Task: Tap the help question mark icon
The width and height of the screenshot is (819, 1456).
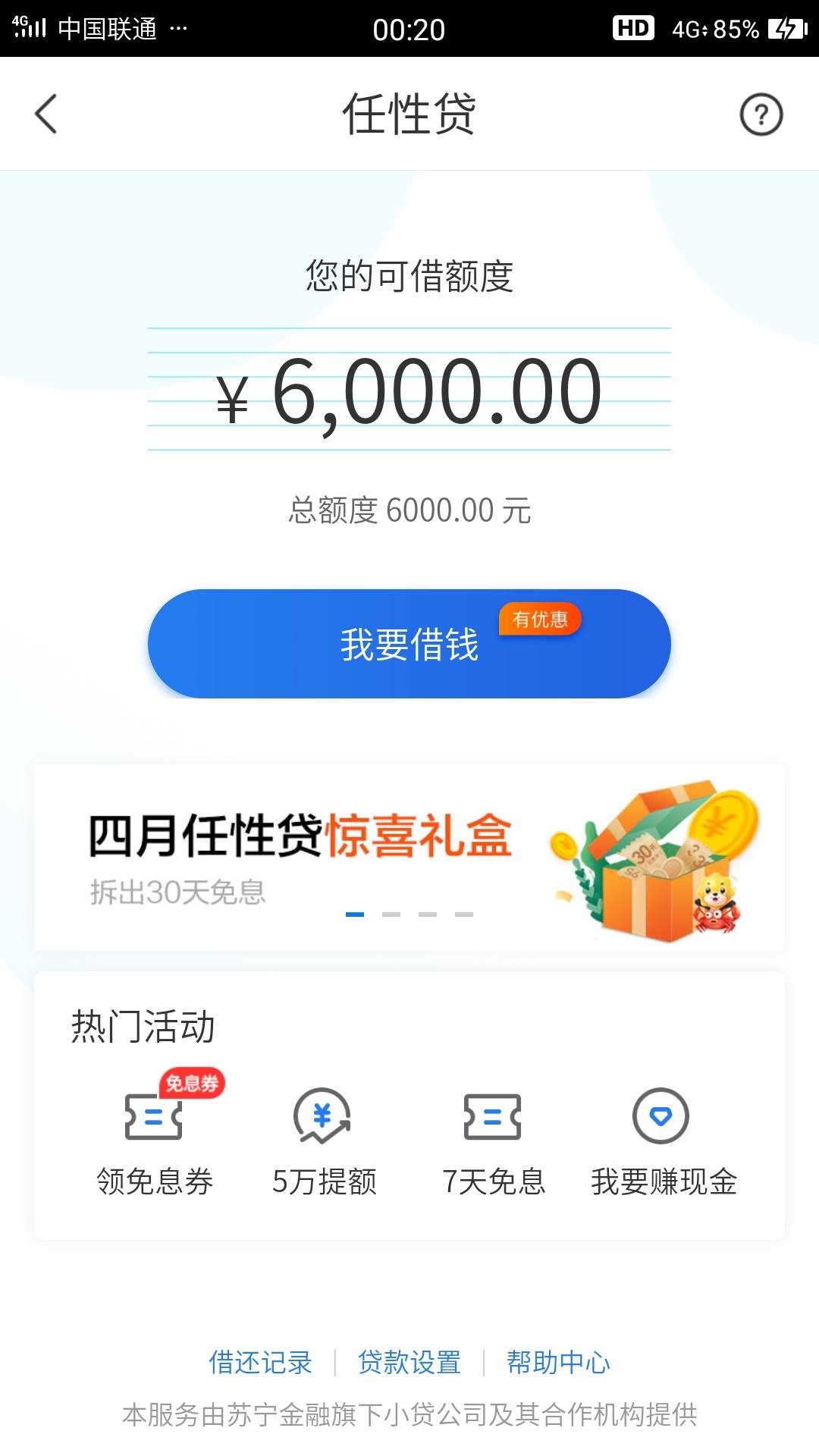Action: pyautogui.click(x=760, y=114)
